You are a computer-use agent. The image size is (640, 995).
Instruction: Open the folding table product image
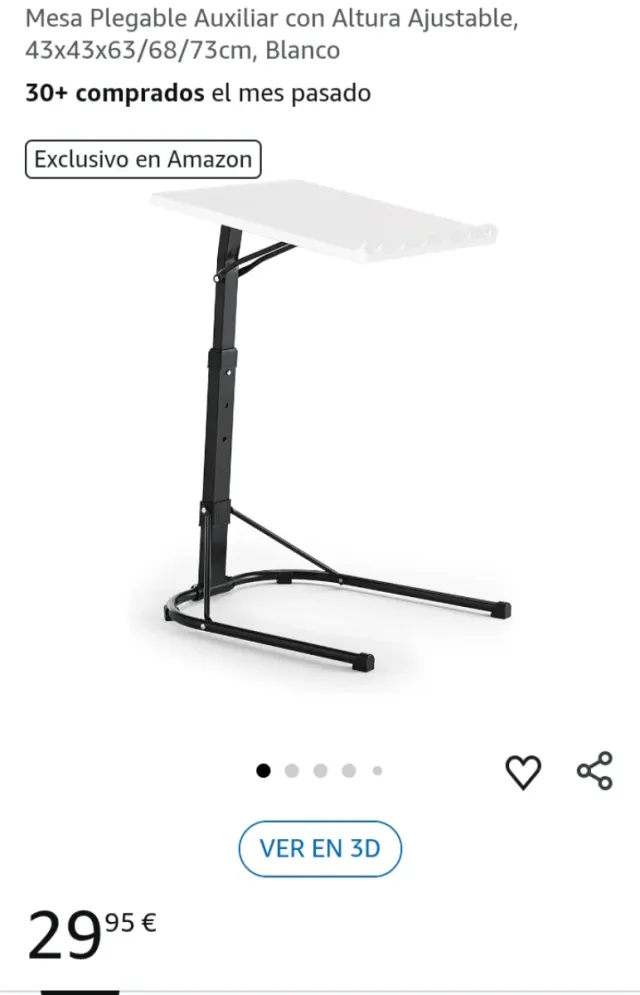click(x=320, y=430)
